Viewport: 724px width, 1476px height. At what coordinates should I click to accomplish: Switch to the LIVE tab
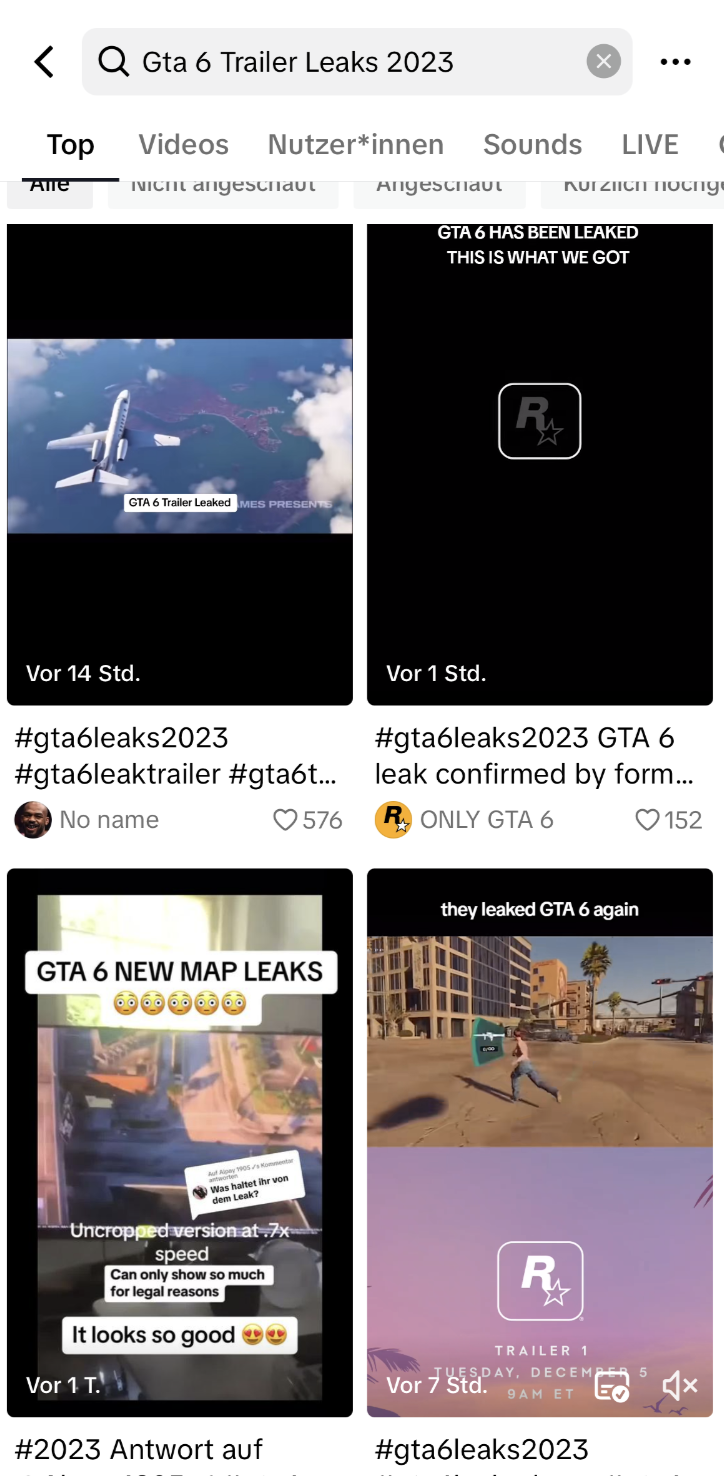[x=649, y=145]
